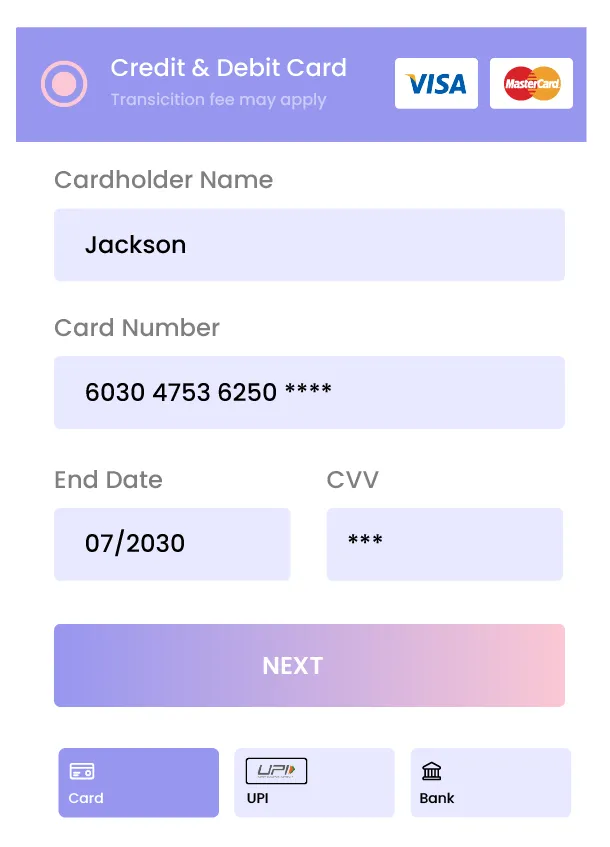Enter the CVV field
Viewport: 610px width, 847px height.
click(444, 544)
